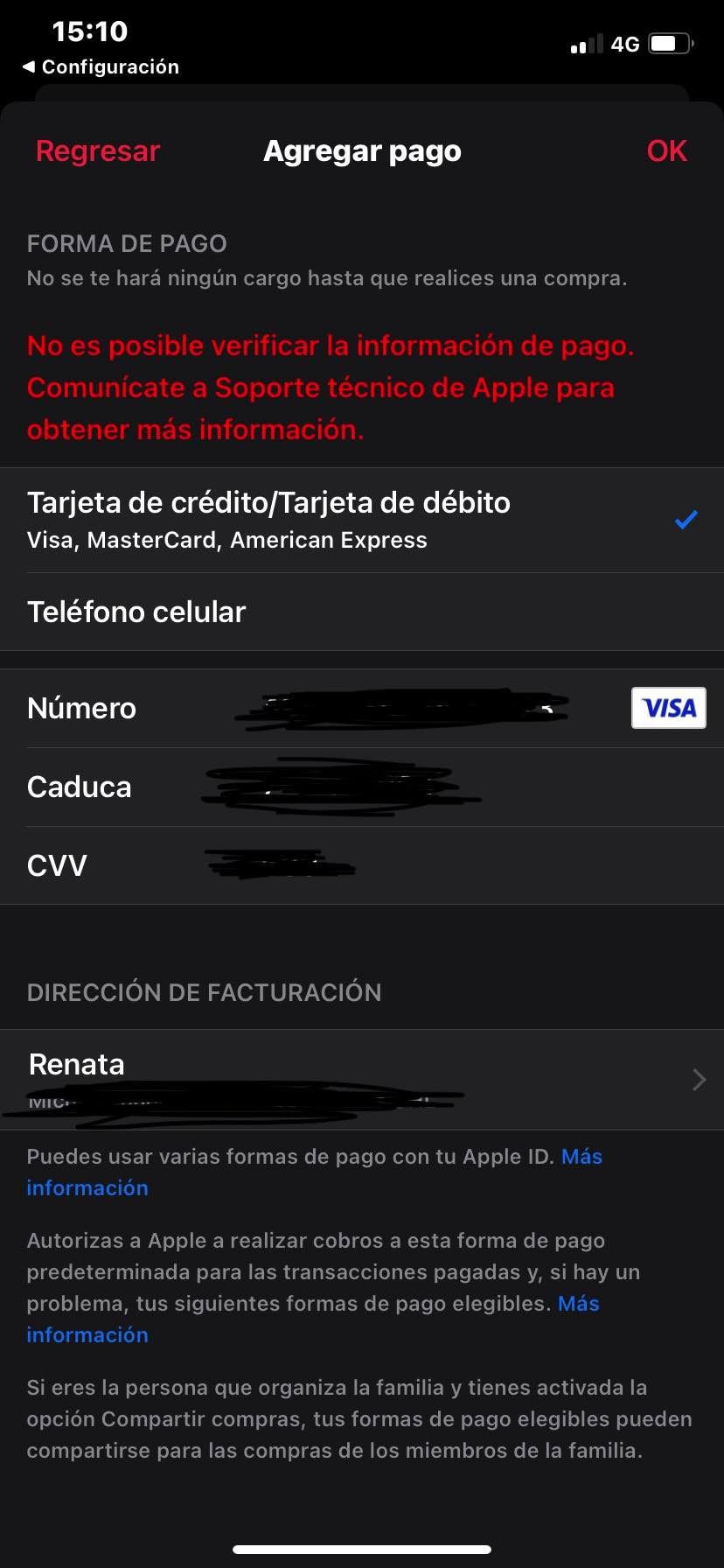Tap Regresar to go back
This screenshot has width=724, height=1568.
[x=97, y=151]
